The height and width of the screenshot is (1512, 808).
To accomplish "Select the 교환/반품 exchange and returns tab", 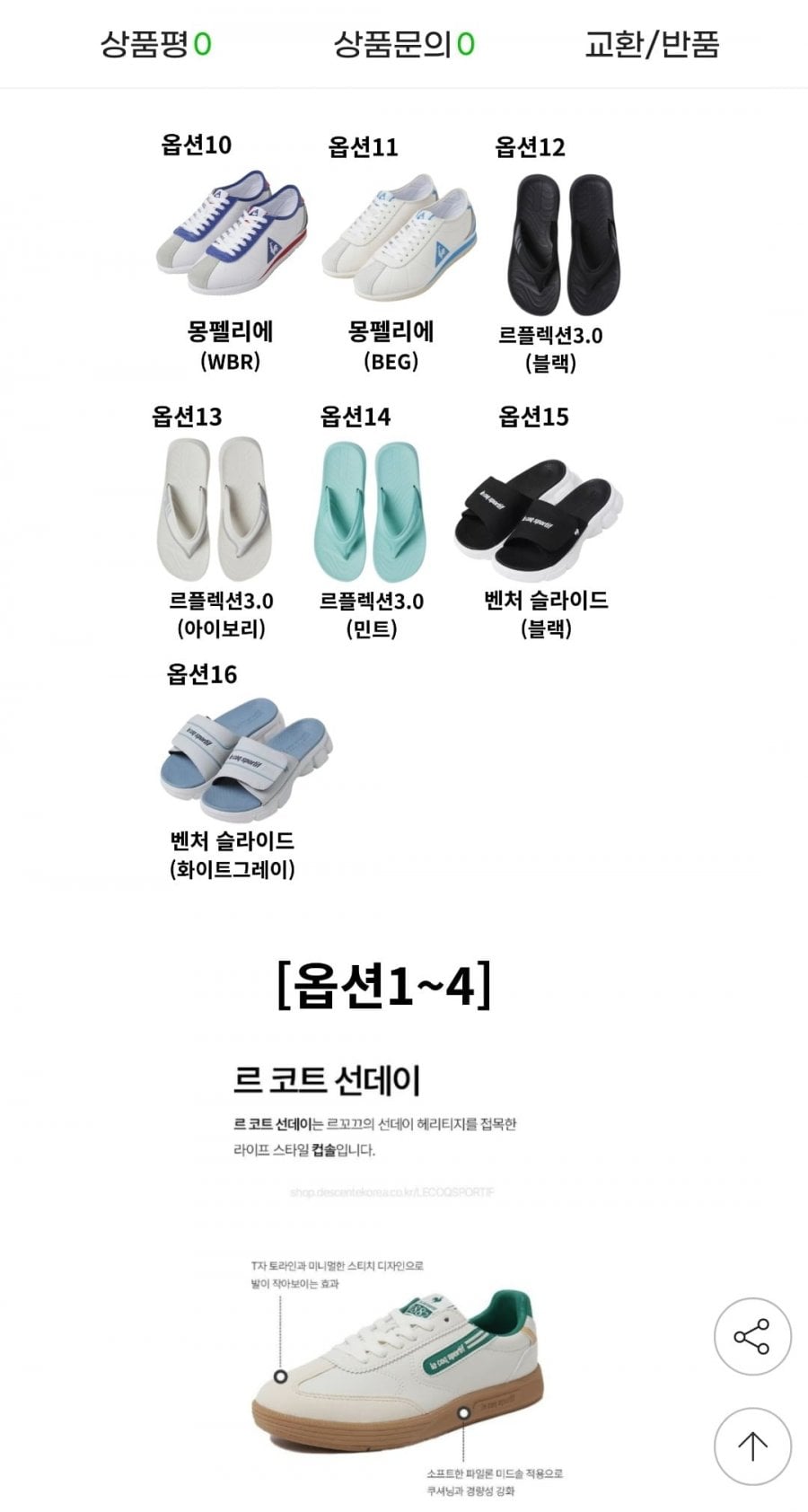I will point(652,43).
